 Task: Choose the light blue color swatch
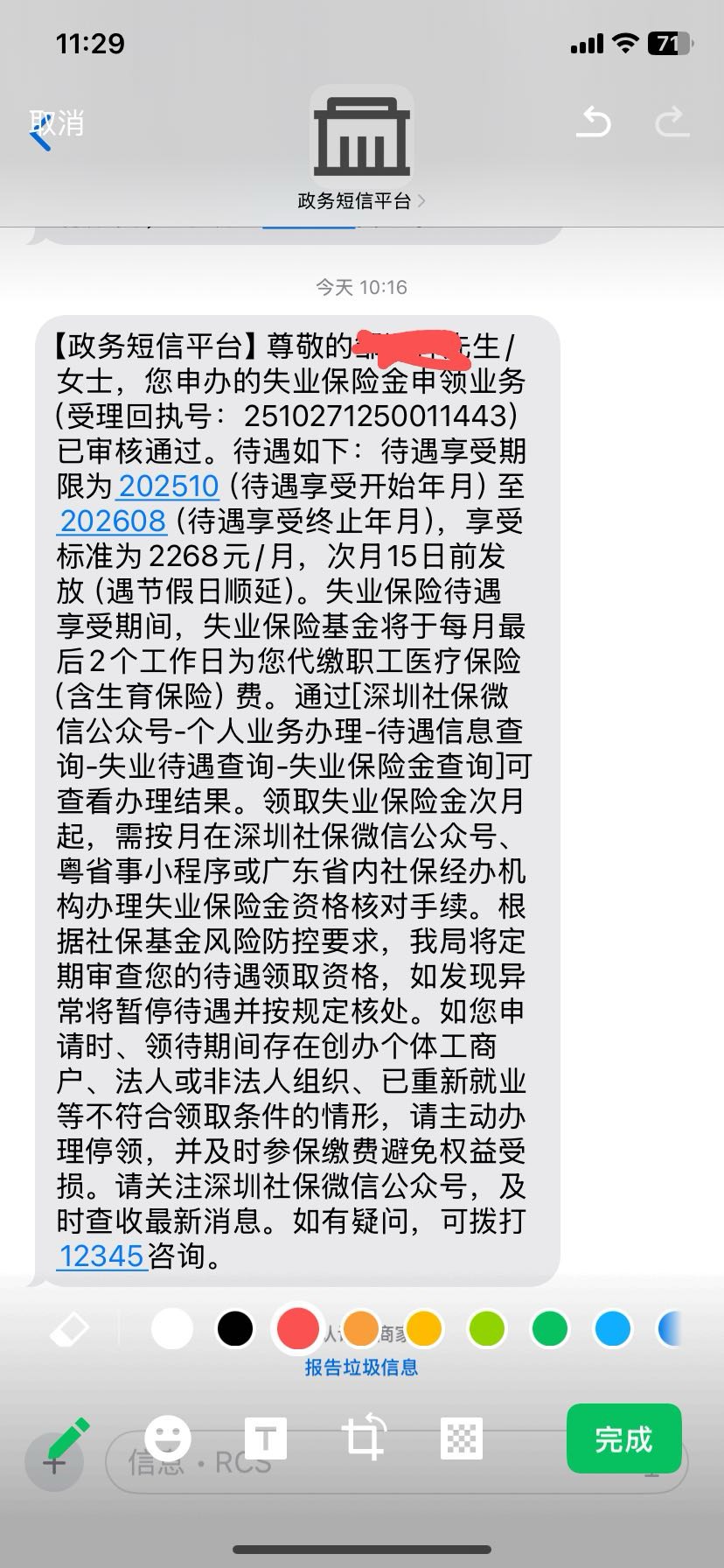click(x=613, y=1329)
